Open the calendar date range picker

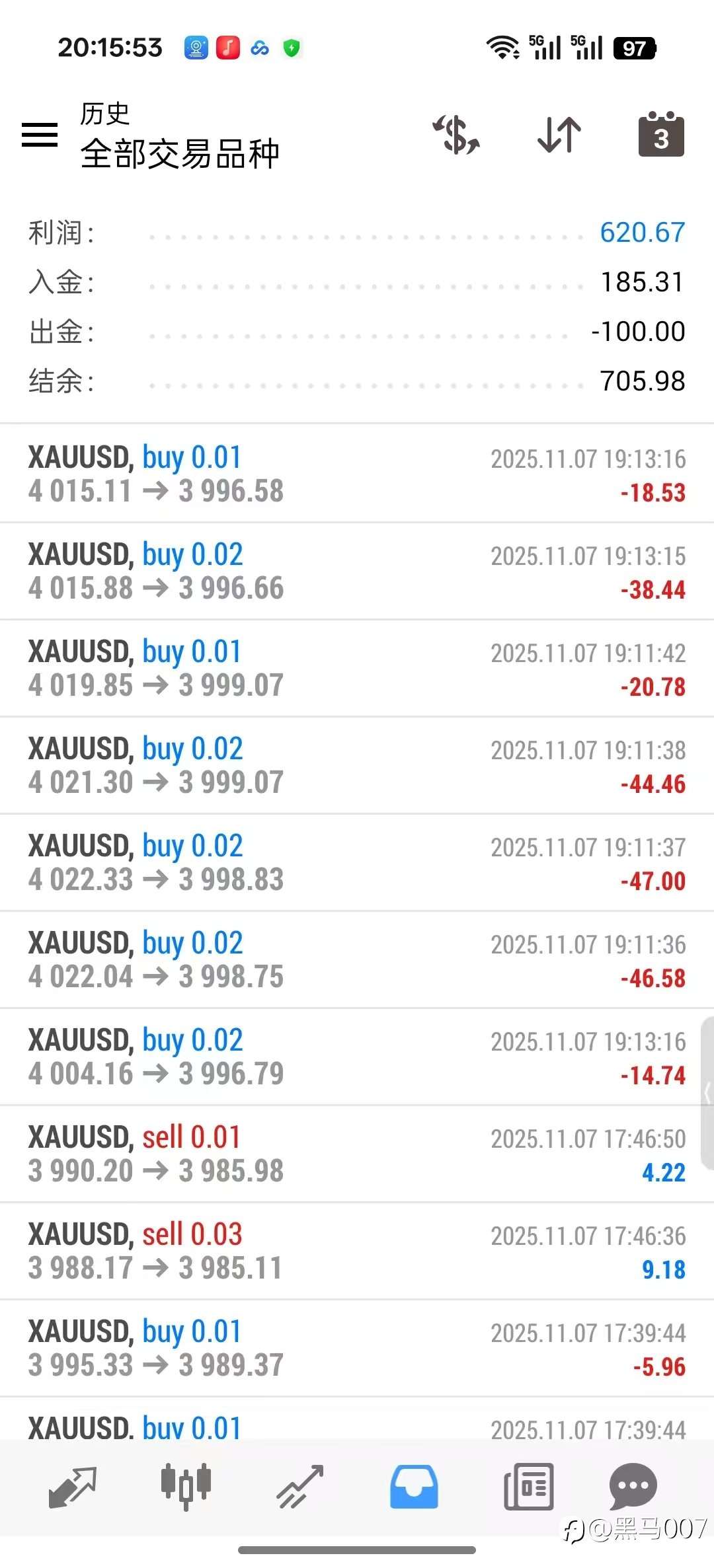pyautogui.click(x=661, y=134)
